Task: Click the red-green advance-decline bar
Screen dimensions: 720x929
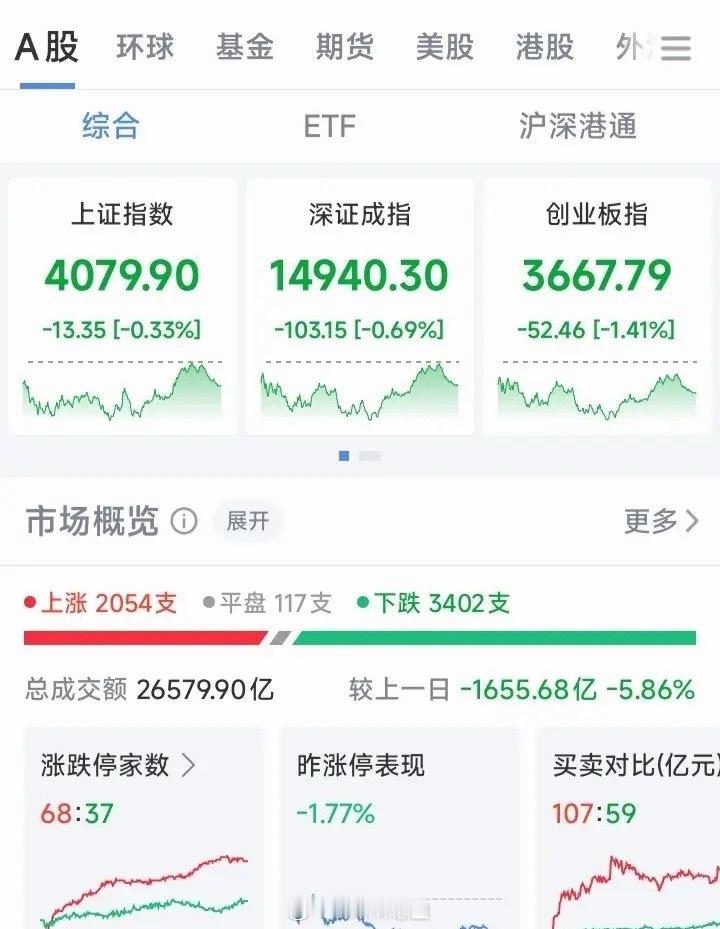Action: [x=360, y=634]
